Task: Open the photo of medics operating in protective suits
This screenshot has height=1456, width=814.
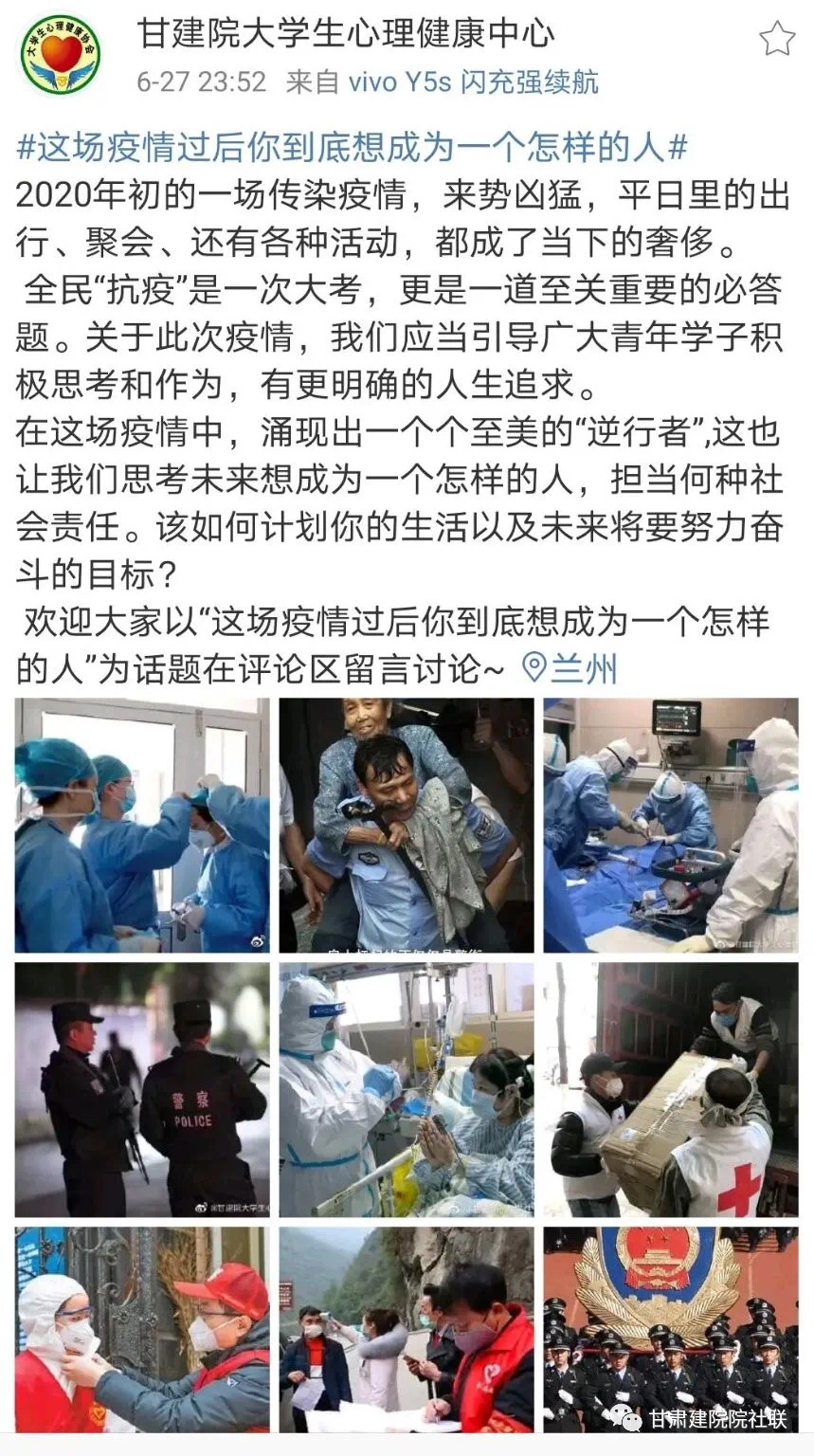Action: tap(671, 826)
